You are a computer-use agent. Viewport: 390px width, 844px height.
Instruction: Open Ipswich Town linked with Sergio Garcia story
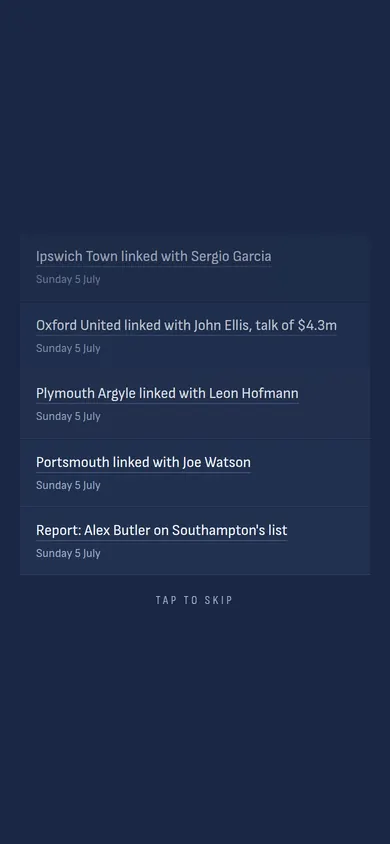click(153, 257)
